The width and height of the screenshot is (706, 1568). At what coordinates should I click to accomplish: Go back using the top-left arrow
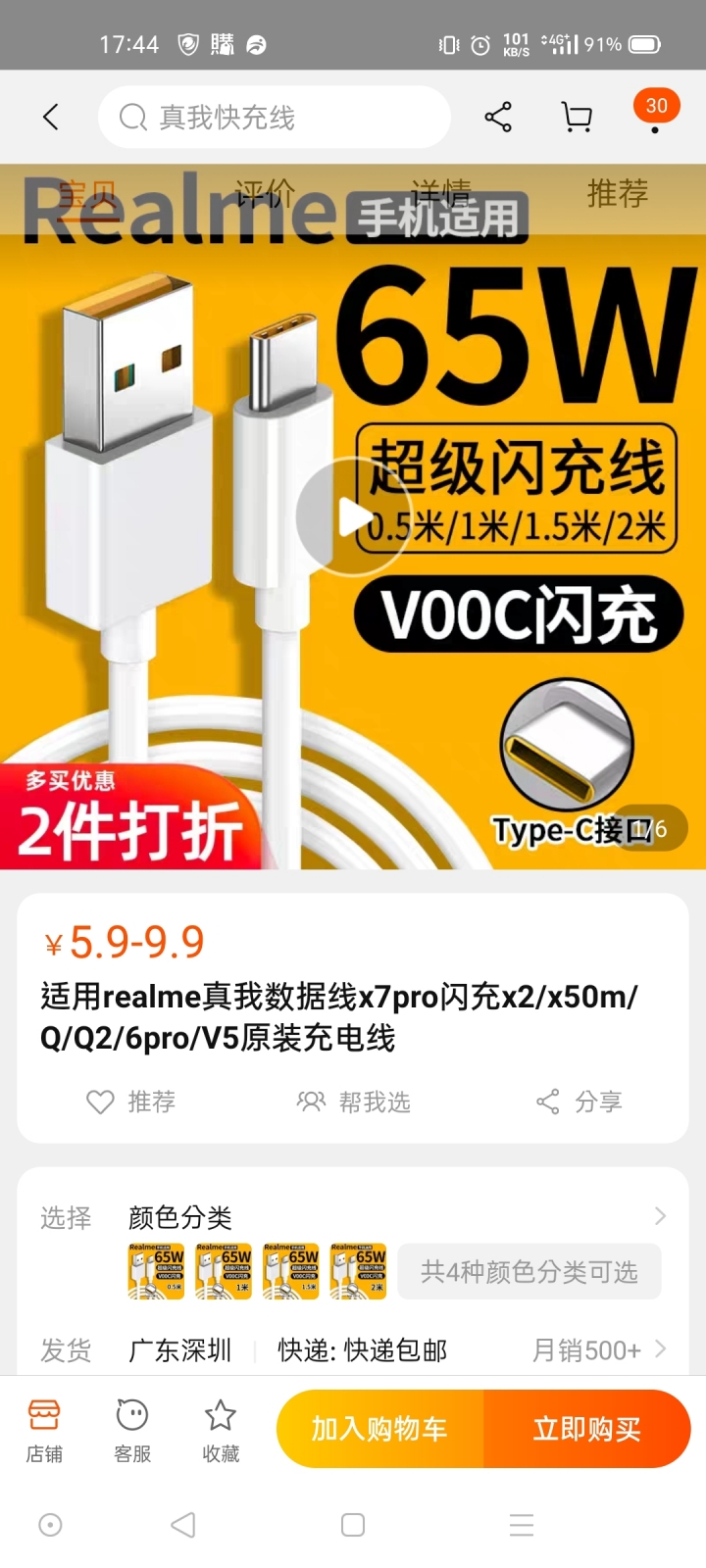51,118
